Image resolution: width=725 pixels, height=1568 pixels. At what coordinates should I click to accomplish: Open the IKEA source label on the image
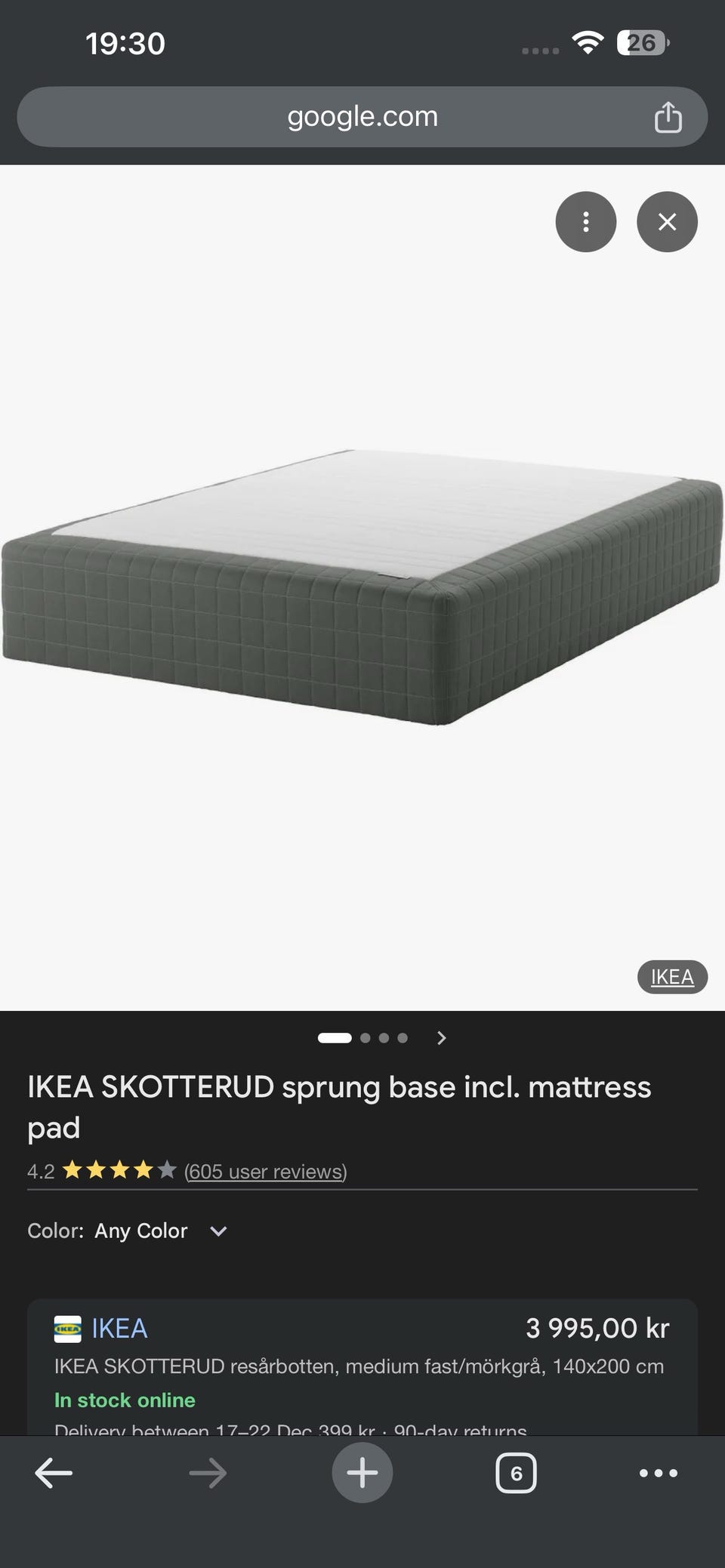672,977
